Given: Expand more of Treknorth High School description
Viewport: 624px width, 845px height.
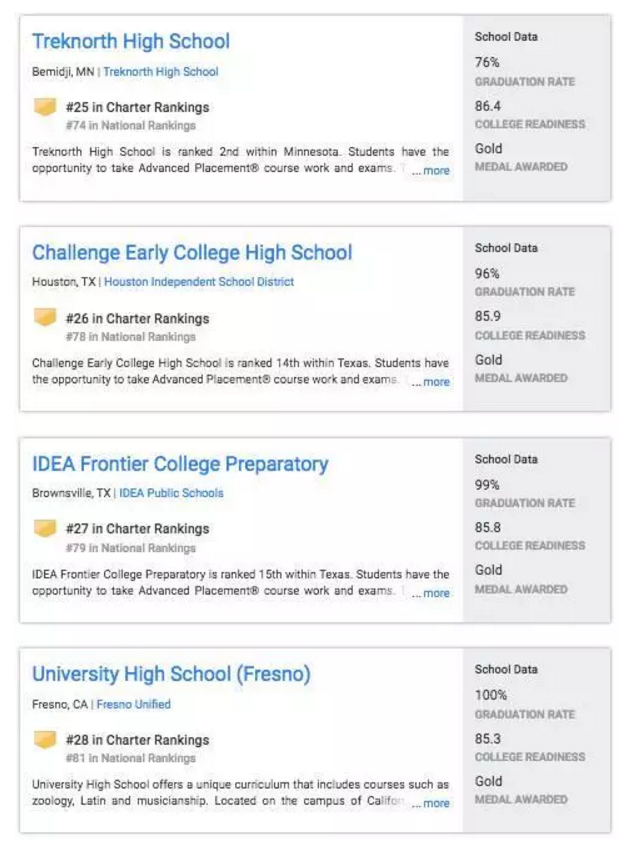Looking at the screenshot, I should click(x=432, y=171).
